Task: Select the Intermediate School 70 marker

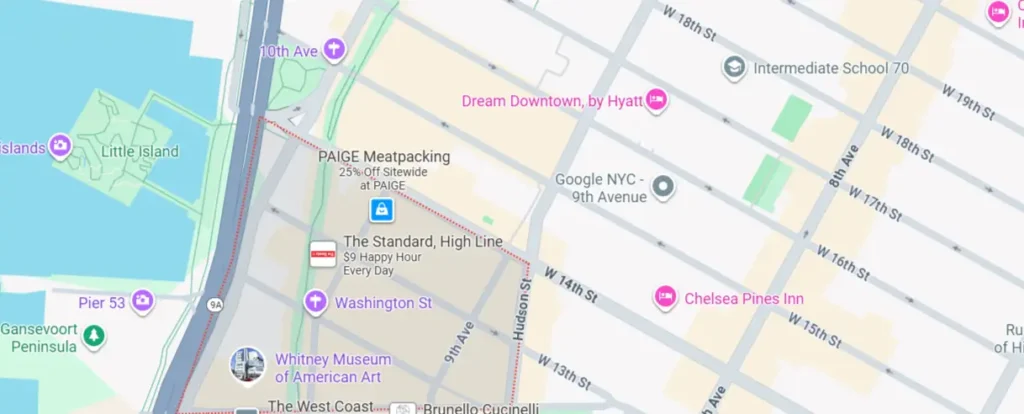Action: click(x=735, y=68)
